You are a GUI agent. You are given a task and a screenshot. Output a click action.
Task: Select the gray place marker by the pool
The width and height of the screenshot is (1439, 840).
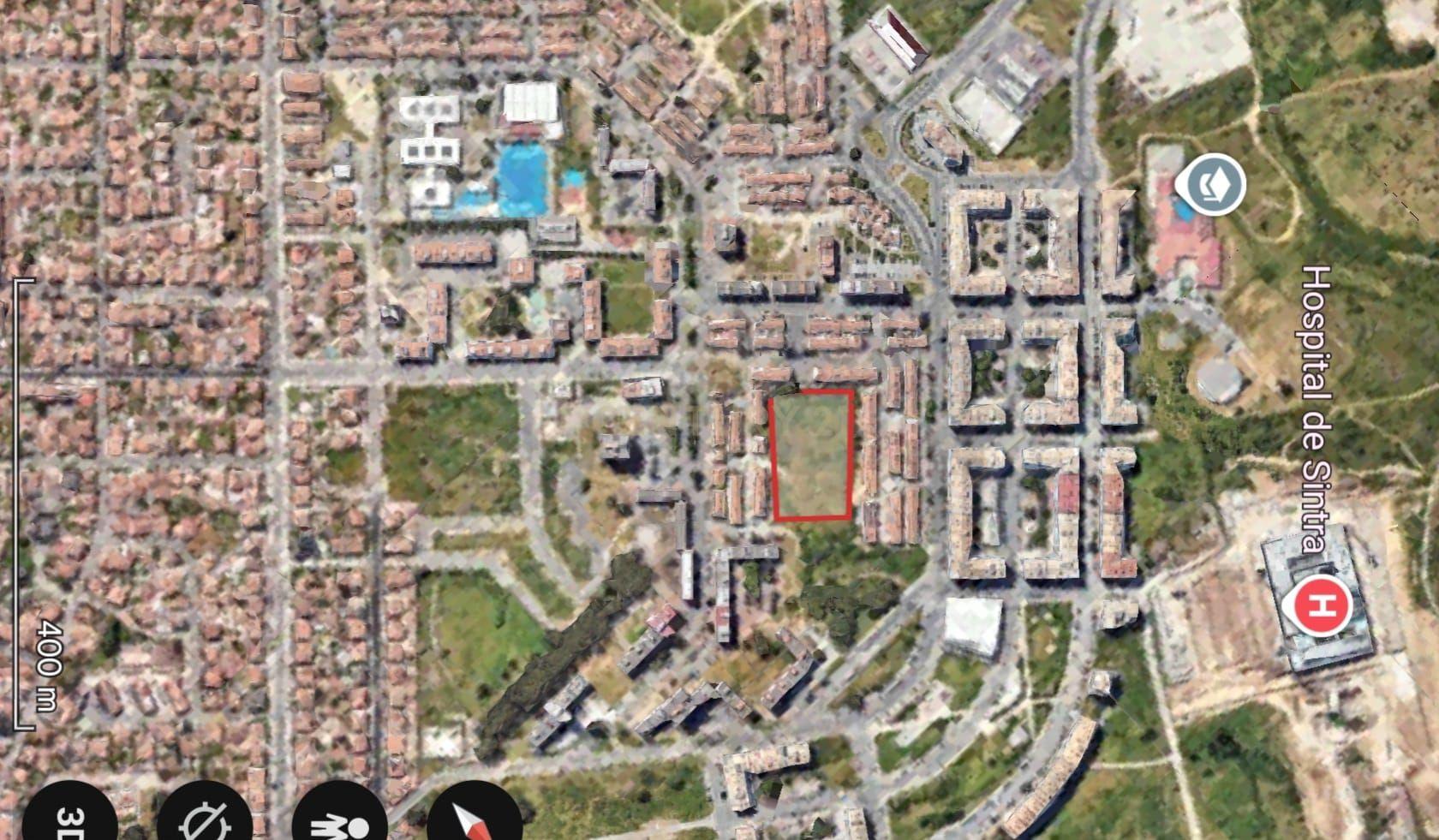click(1209, 184)
